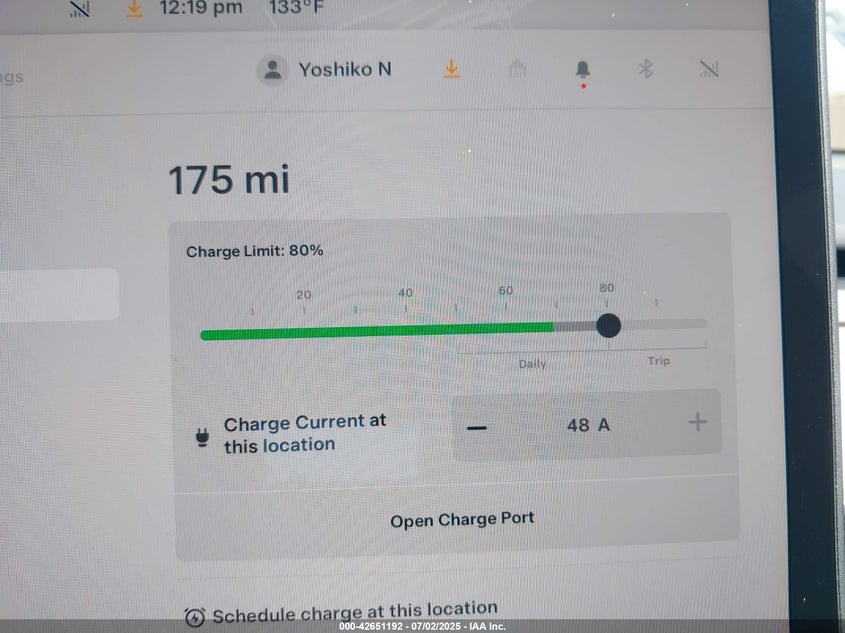Open the notifications bell
Screen dimensions: 845x633
582,69
